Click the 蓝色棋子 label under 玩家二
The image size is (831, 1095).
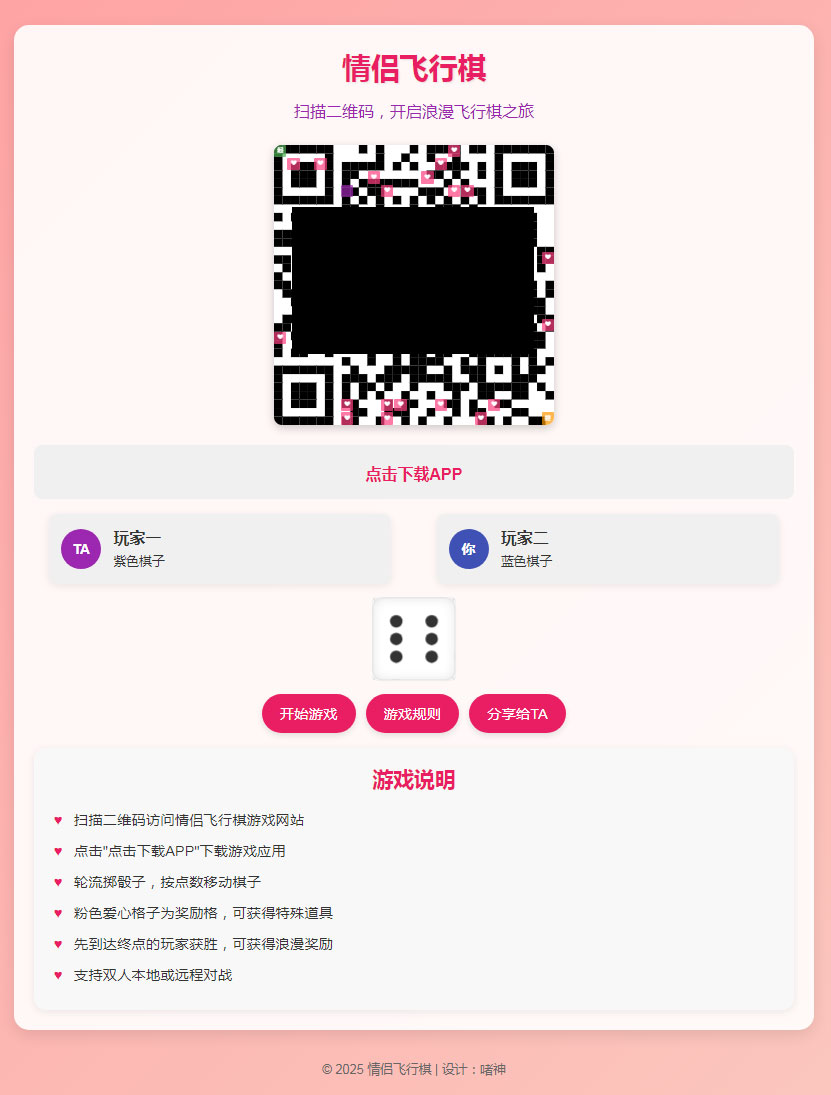pos(524,560)
